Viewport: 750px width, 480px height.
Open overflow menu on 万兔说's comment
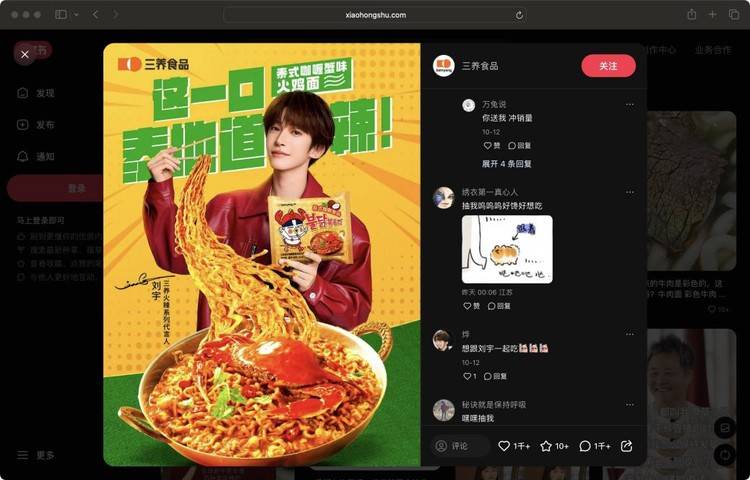click(x=629, y=104)
